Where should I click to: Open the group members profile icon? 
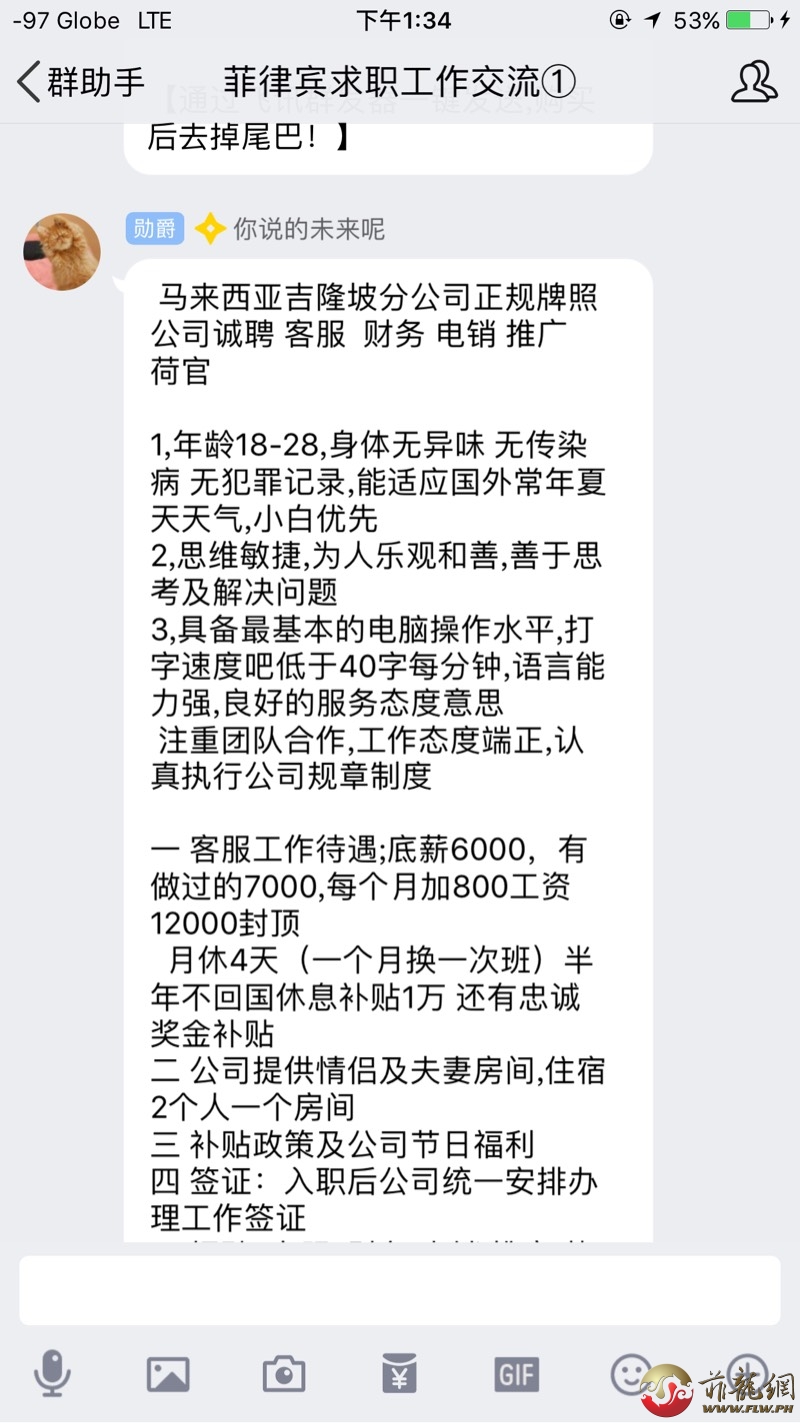(754, 82)
